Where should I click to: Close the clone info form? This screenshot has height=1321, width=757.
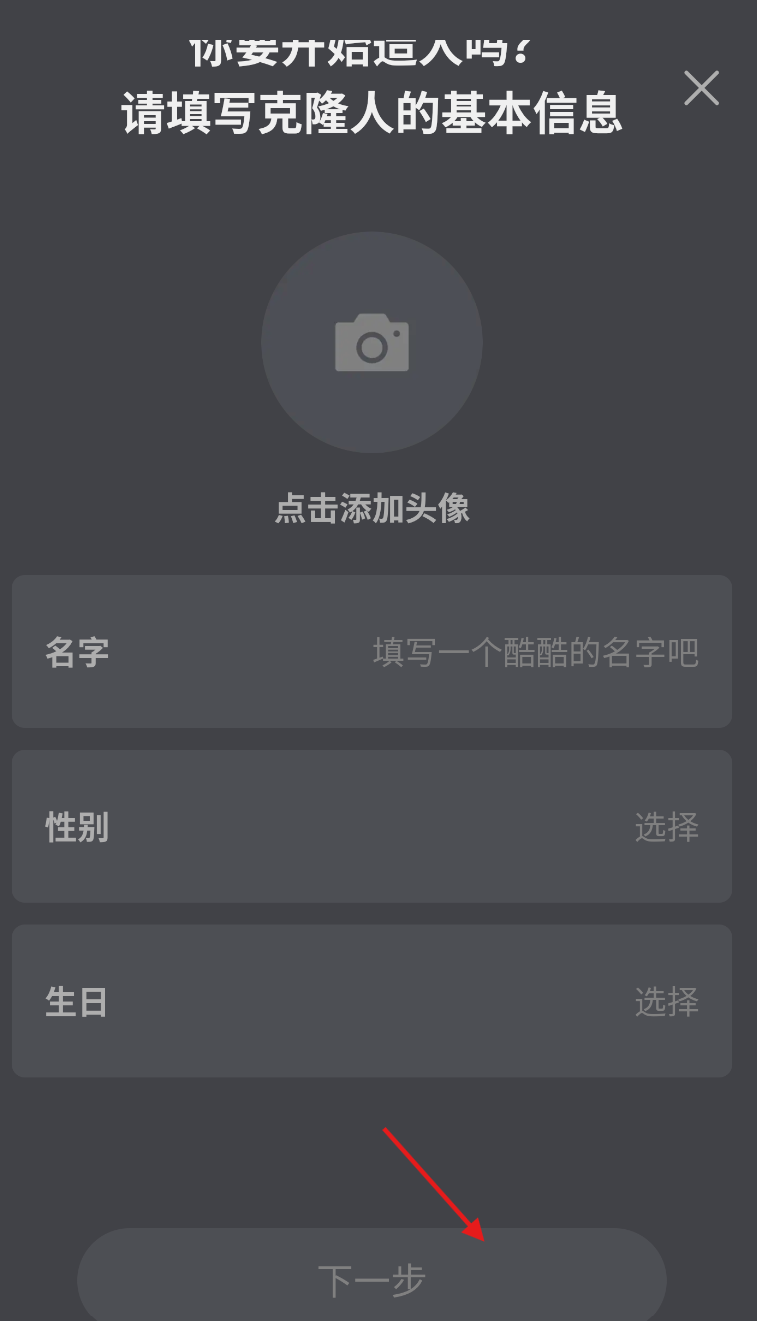[701, 88]
